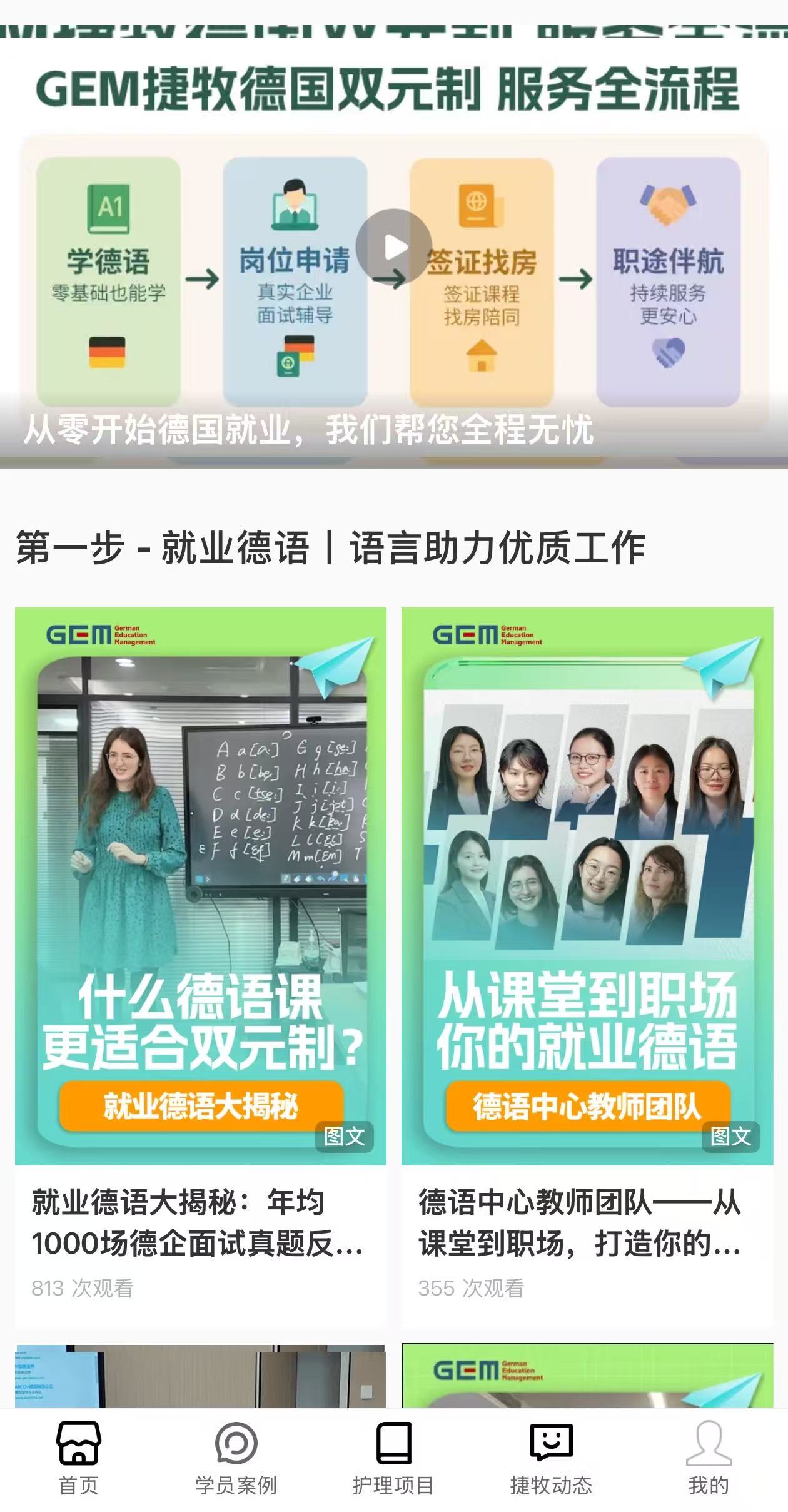Open the 护理项目 tab
The height and width of the screenshot is (1512, 788).
pos(393,1458)
